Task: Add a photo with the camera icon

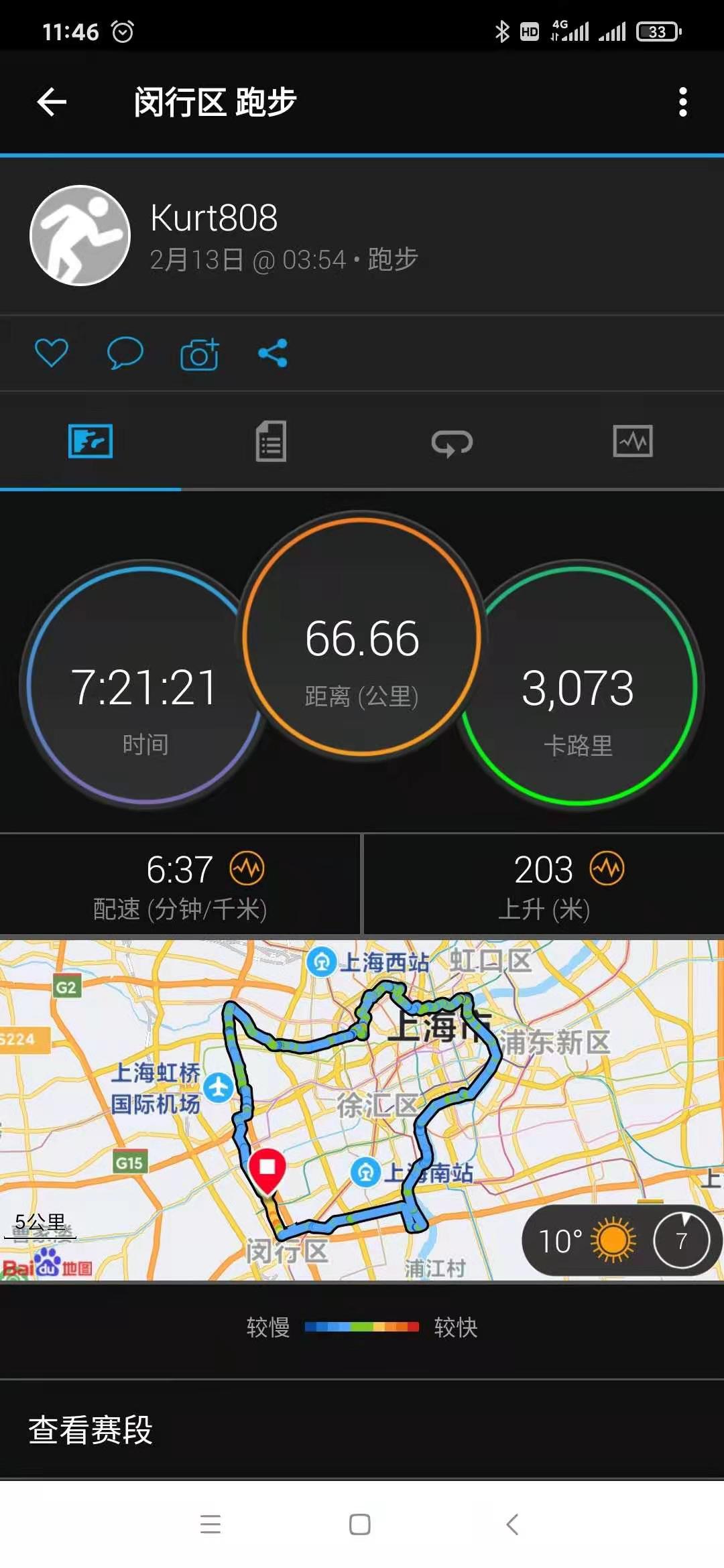Action: pos(200,354)
